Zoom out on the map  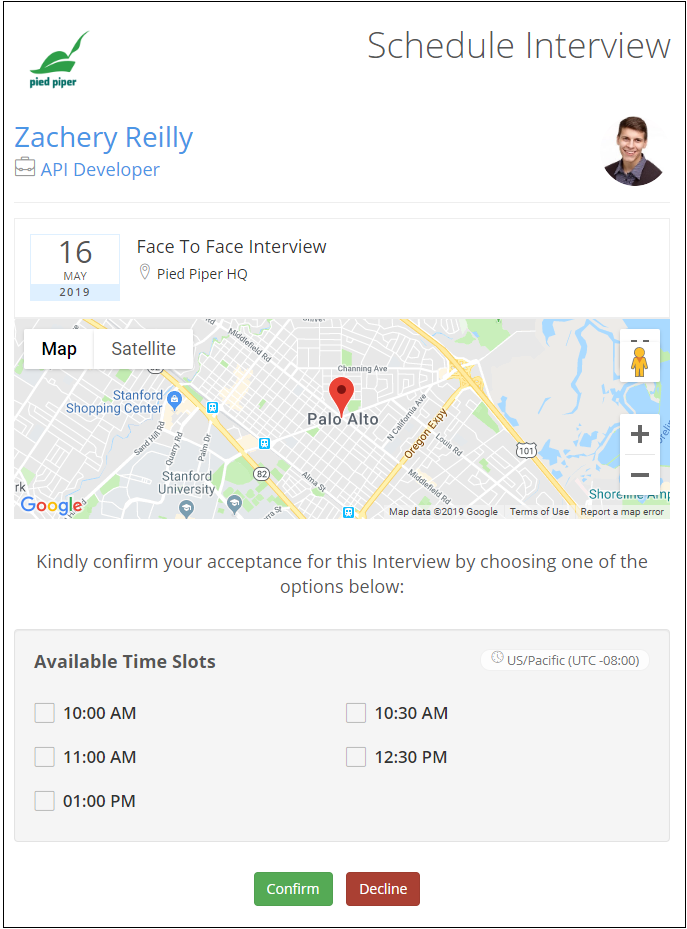(x=640, y=475)
